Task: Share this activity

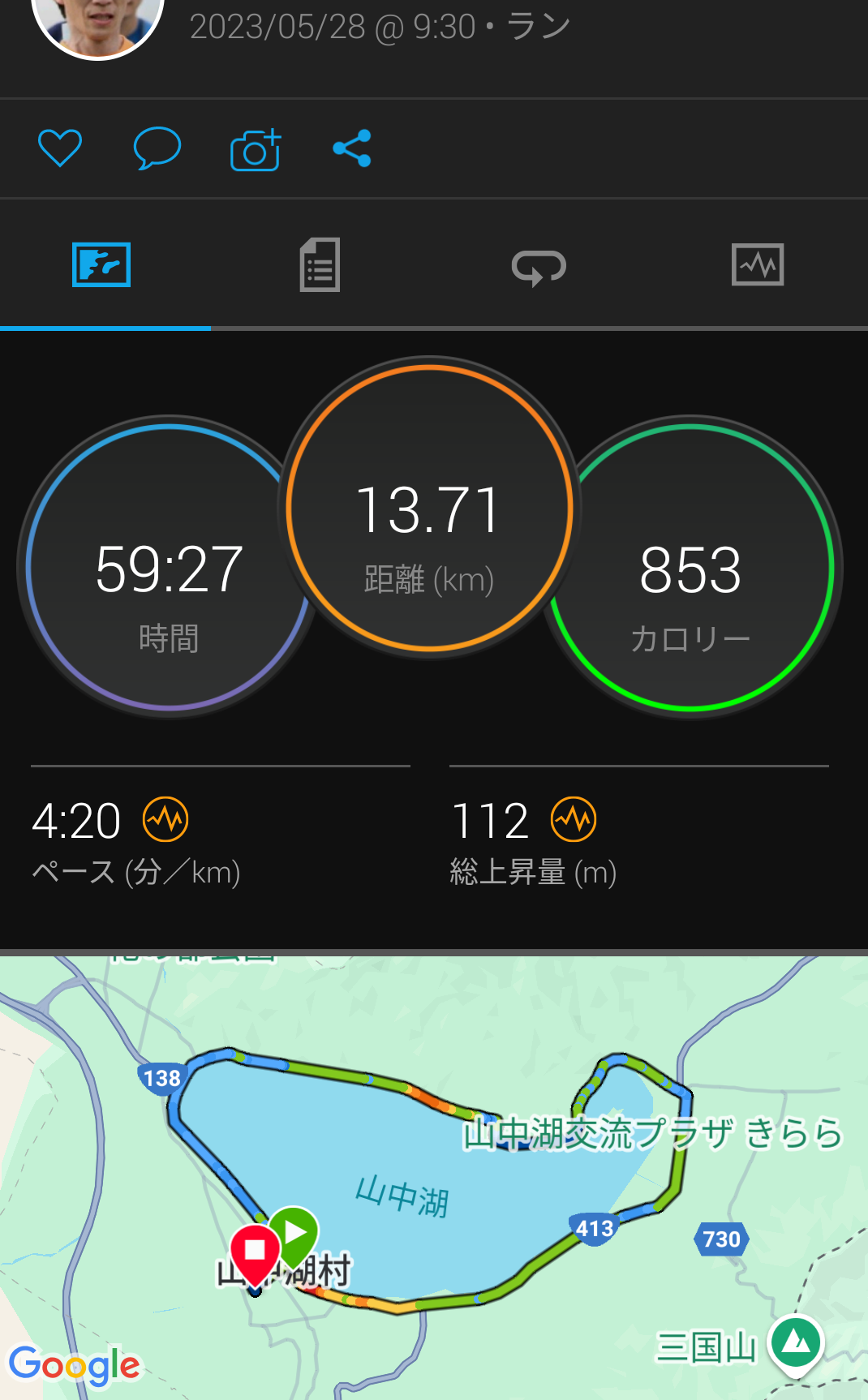Action: pos(352,148)
